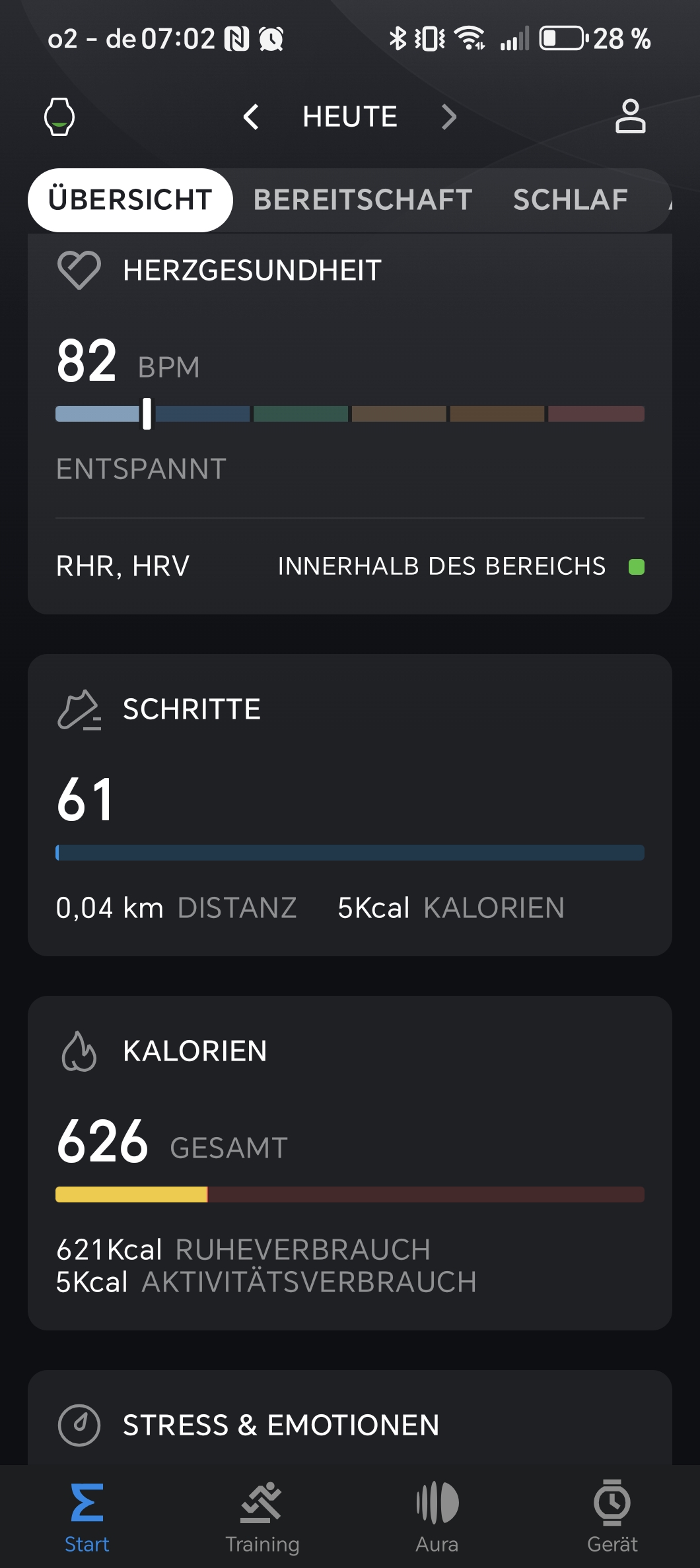
Task: Open the watch device status icon
Action: 59,117
